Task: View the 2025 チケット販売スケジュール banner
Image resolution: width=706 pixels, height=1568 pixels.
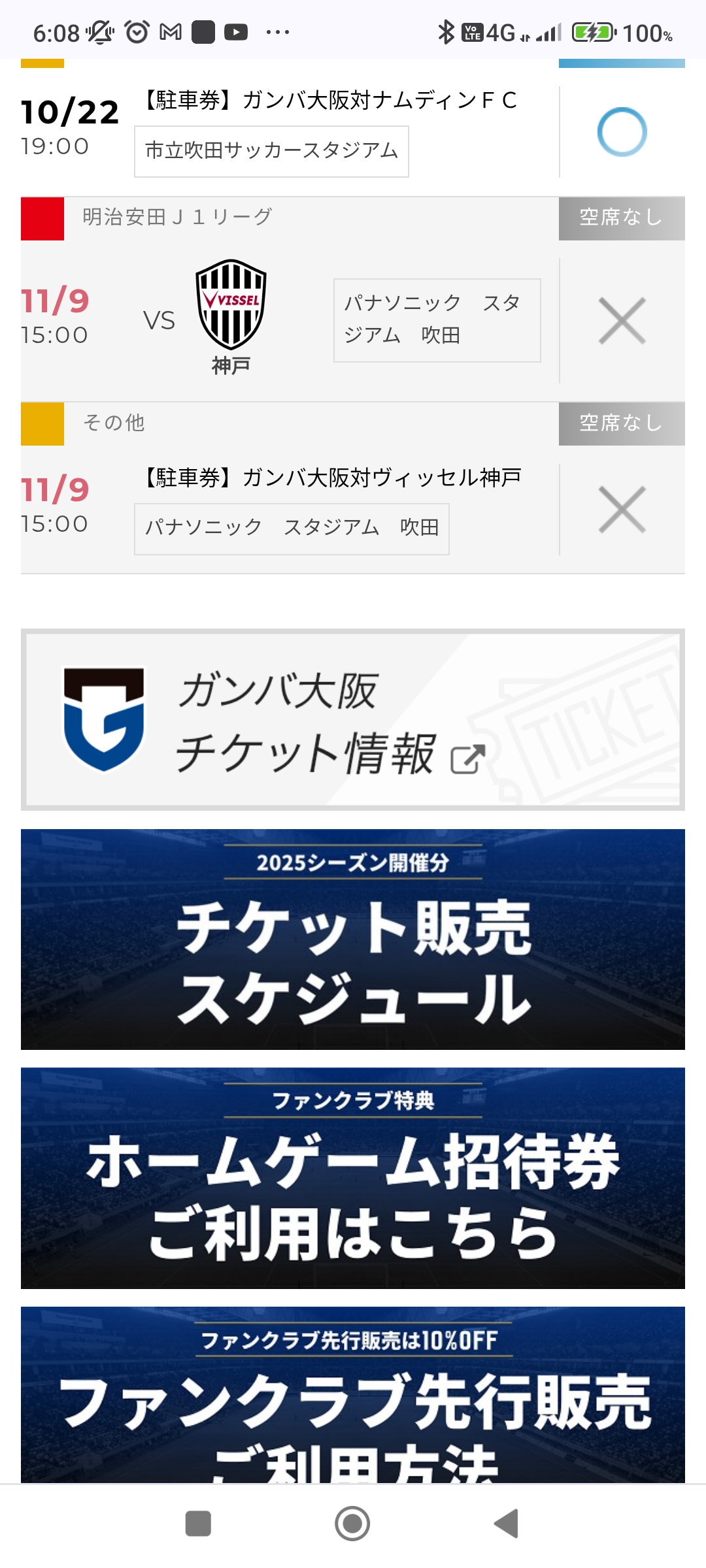Action: click(353, 939)
